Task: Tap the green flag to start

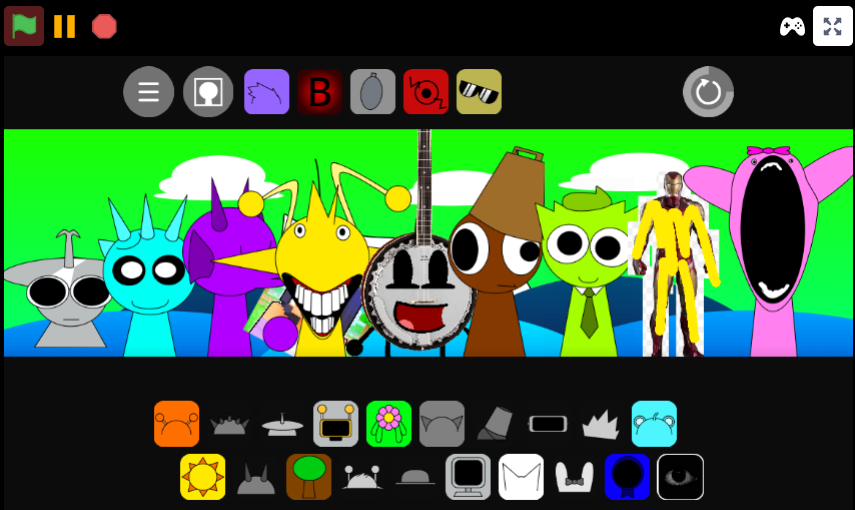Action: [x=24, y=26]
